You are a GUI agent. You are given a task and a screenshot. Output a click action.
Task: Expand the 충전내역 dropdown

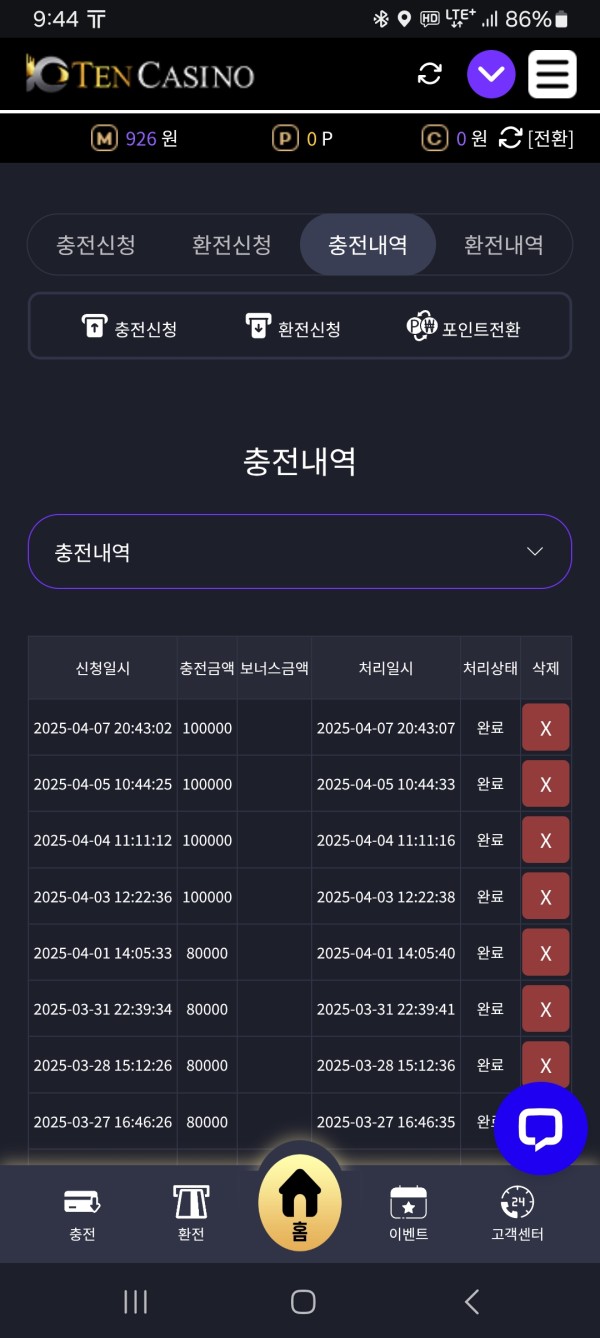(x=300, y=552)
